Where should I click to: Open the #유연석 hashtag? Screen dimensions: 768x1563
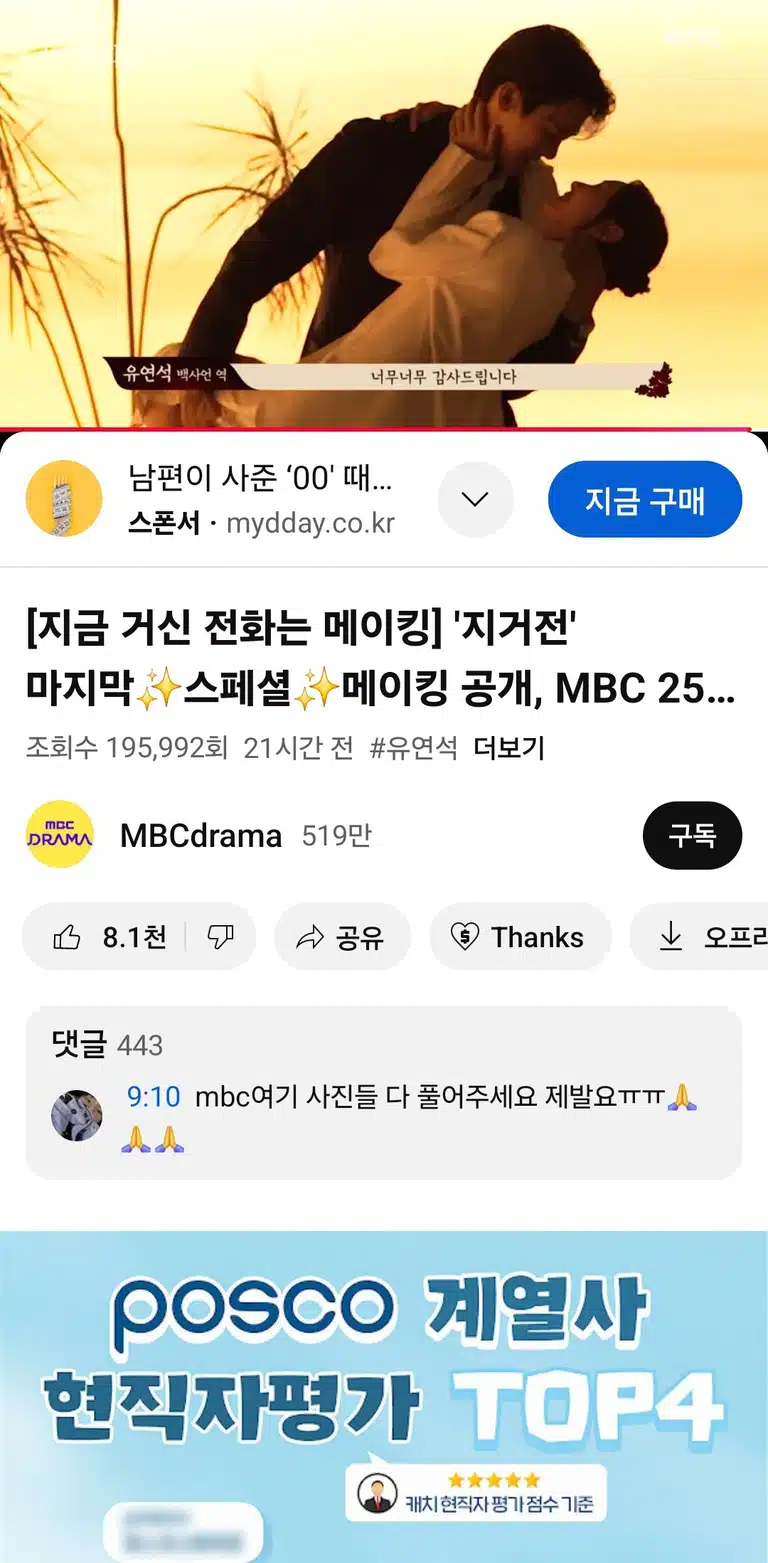(x=414, y=747)
